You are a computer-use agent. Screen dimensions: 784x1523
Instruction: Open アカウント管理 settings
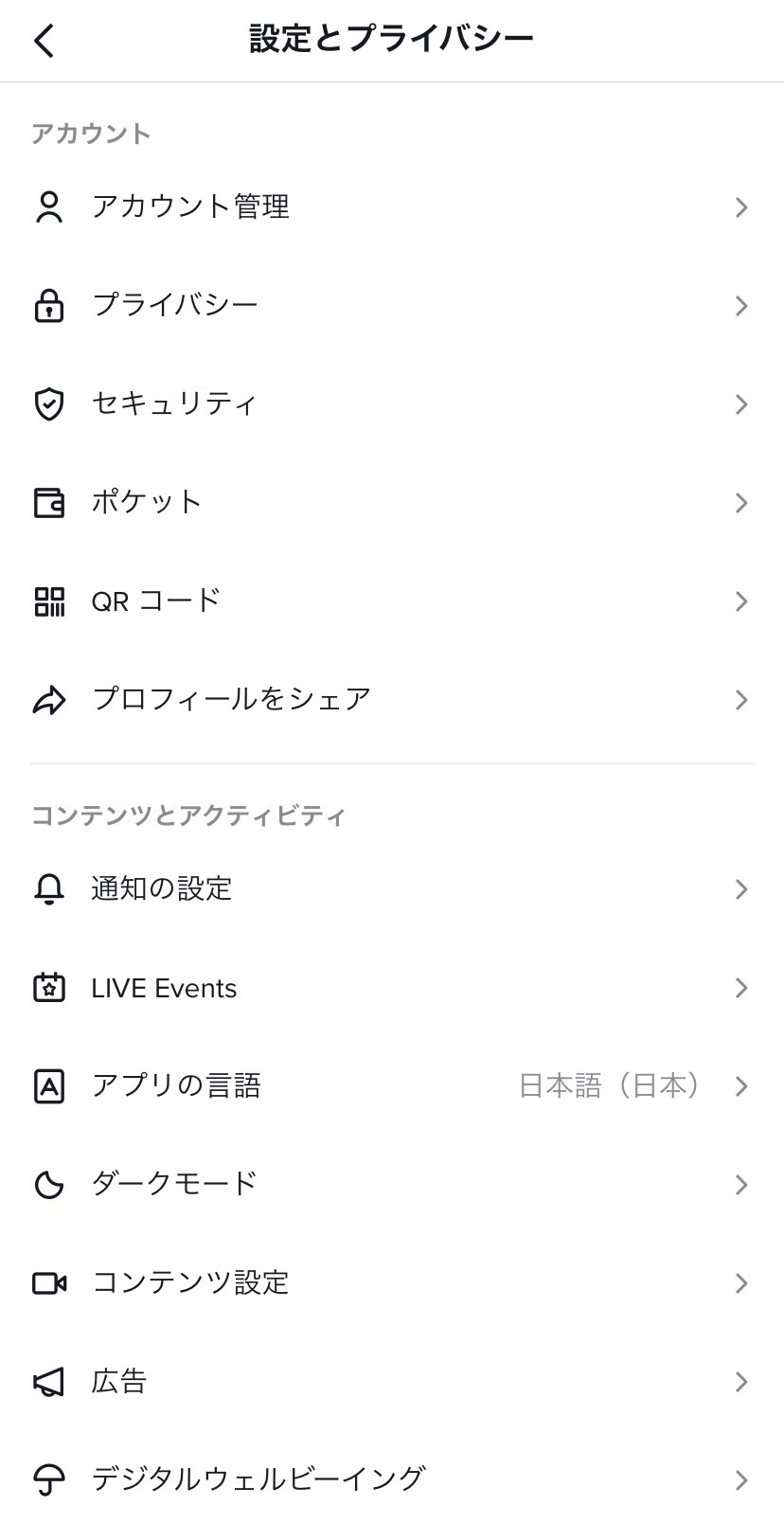click(392, 206)
